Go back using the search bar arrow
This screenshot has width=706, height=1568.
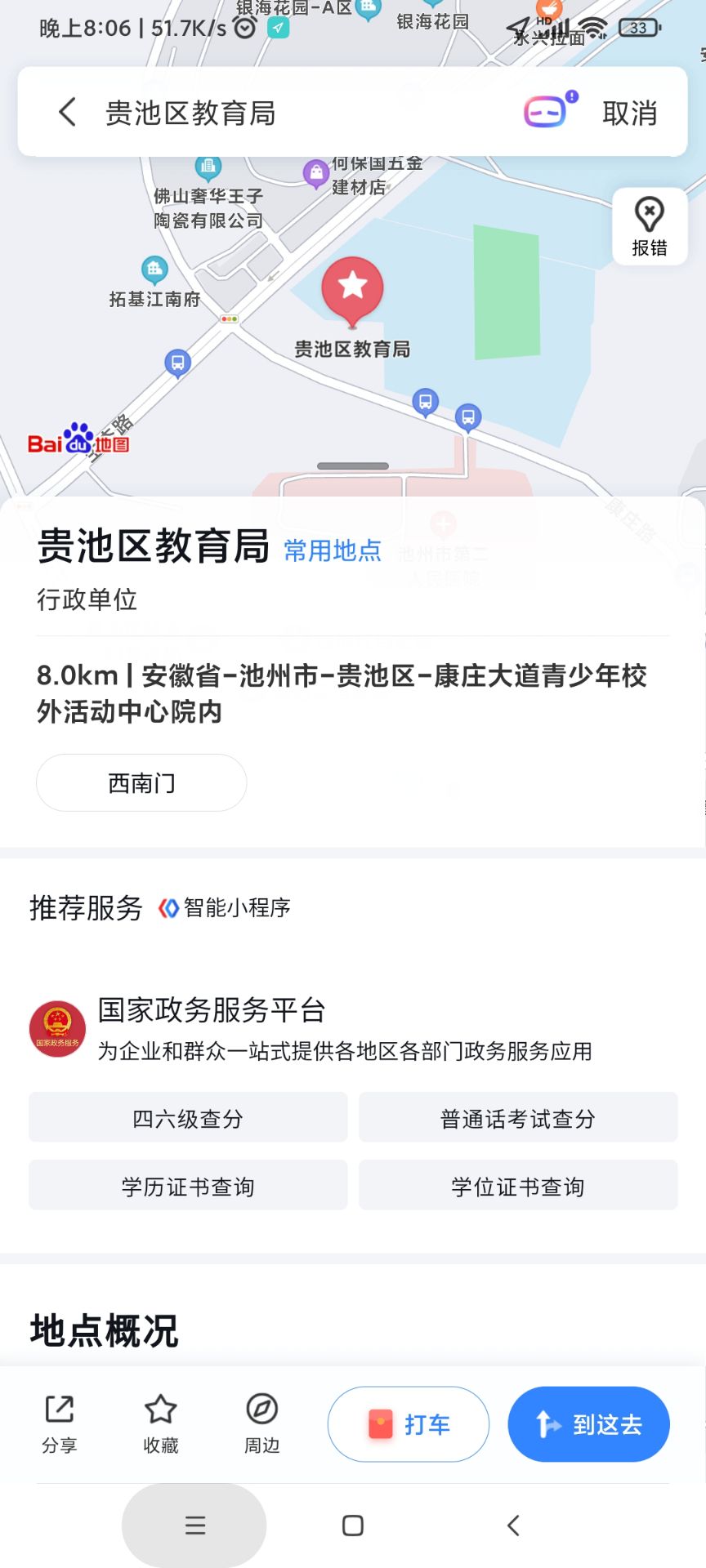pos(68,113)
